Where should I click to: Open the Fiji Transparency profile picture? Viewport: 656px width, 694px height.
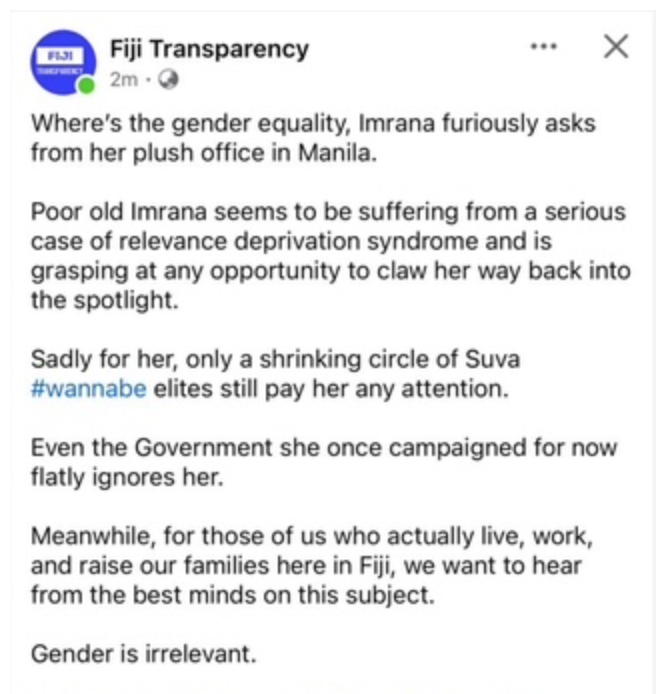click(64, 62)
